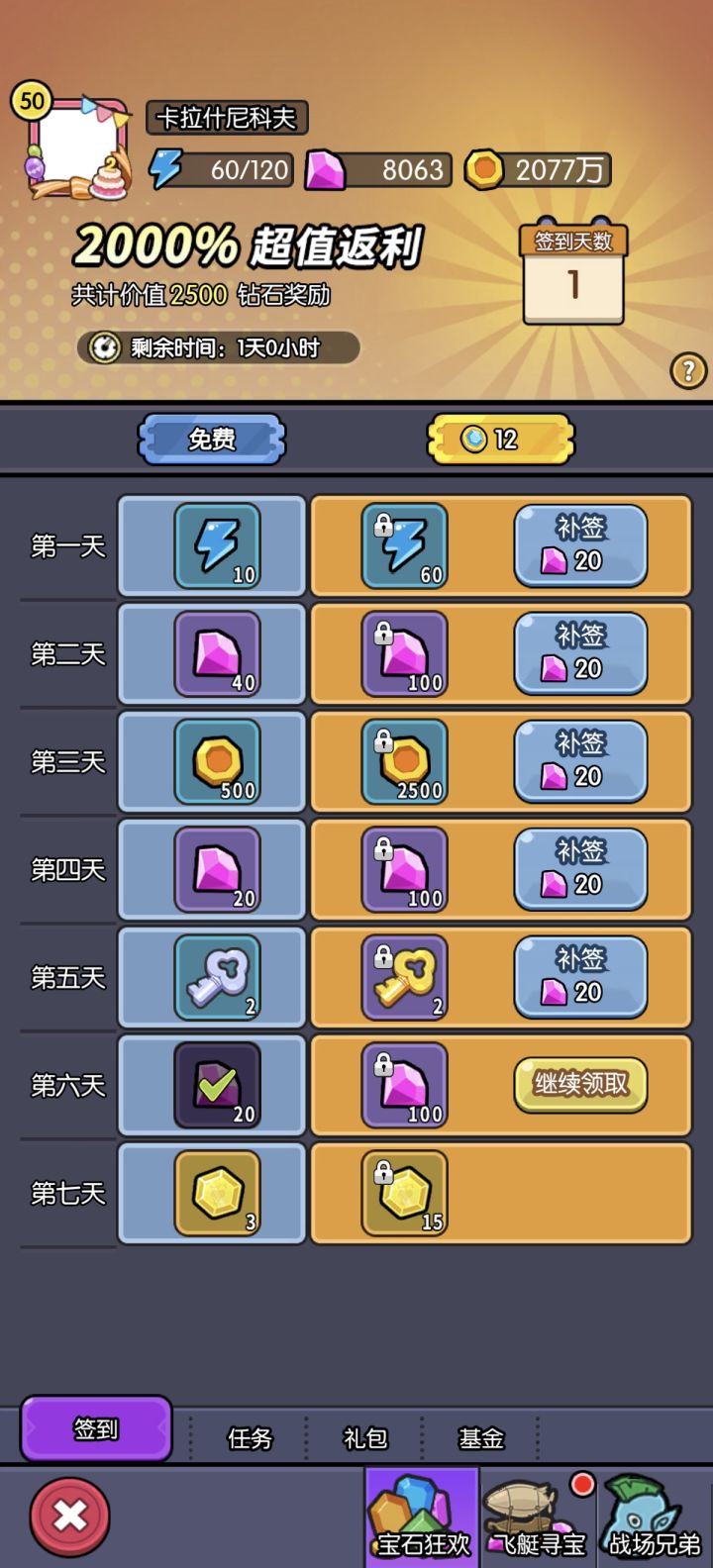Image resolution: width=713 pixels, height=1568 pixels.
Task: Tap the energy progress bar showing 60/120
Action: pyautogui.click(x=218, y=169)
